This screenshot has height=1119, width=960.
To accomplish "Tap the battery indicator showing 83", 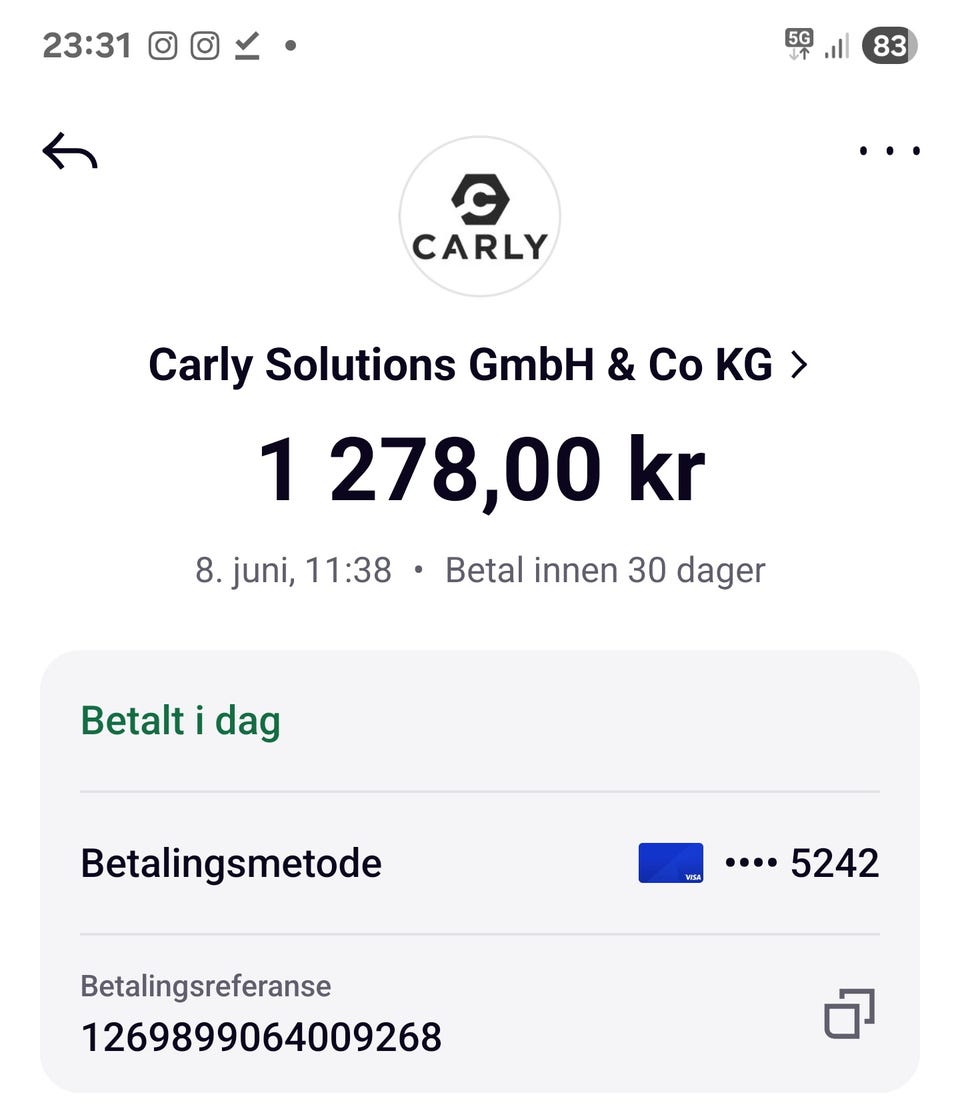I will (x=889, y=44).
